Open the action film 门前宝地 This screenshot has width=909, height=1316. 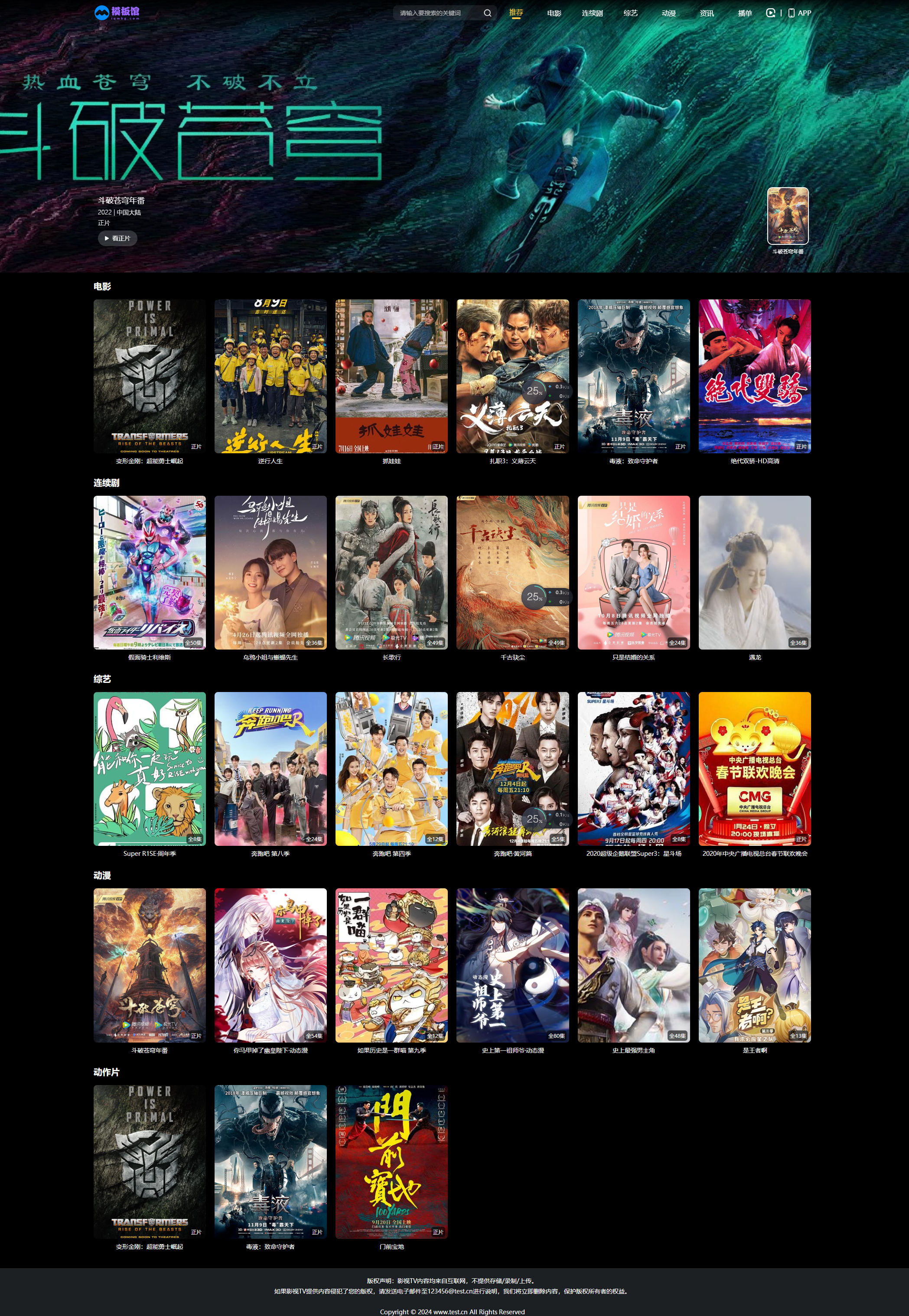[391, 1161]
